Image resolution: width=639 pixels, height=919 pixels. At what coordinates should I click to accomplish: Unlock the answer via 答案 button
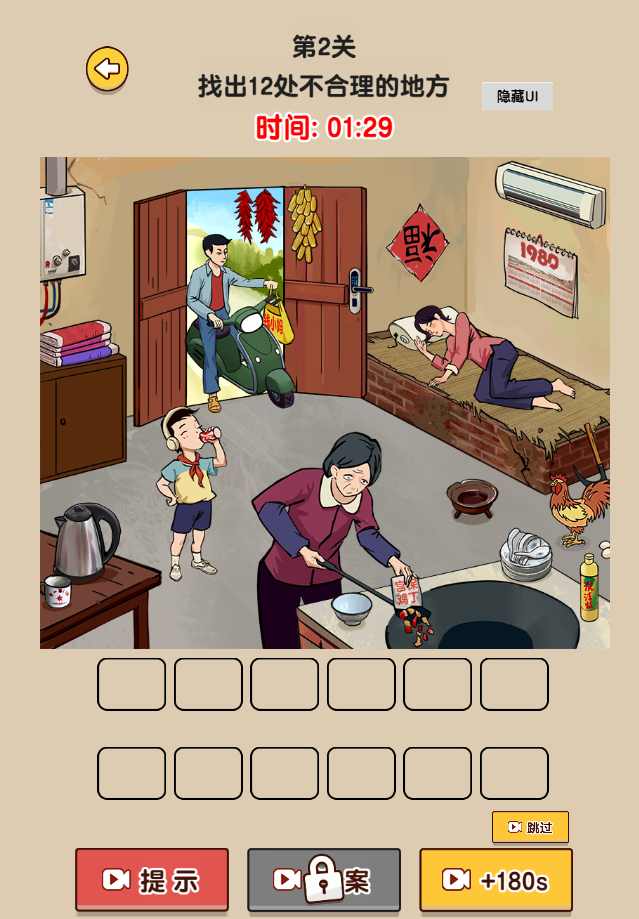pos(324,879)
